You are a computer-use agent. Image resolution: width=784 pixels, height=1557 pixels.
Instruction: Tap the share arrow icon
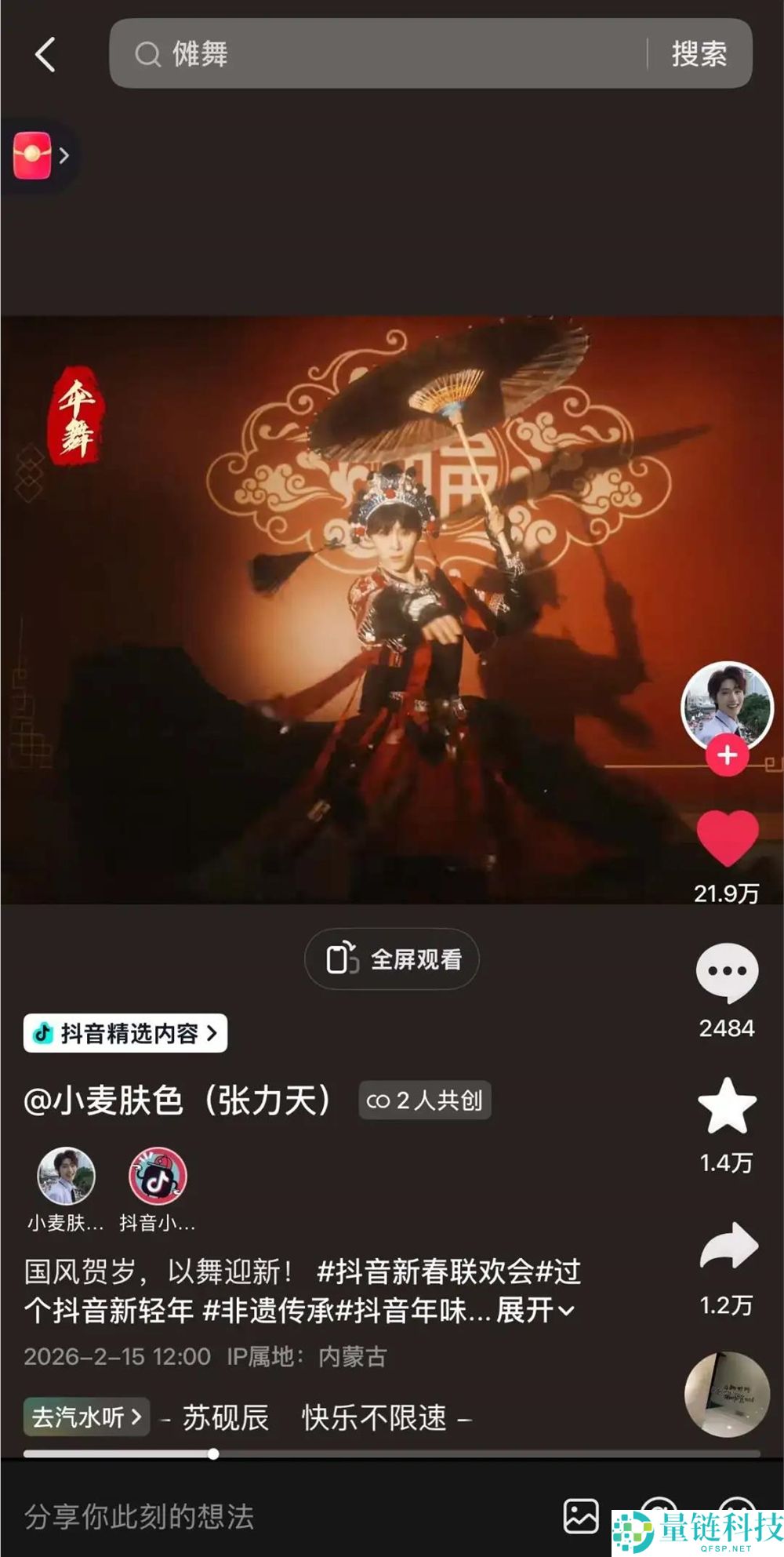[726, 1239]
